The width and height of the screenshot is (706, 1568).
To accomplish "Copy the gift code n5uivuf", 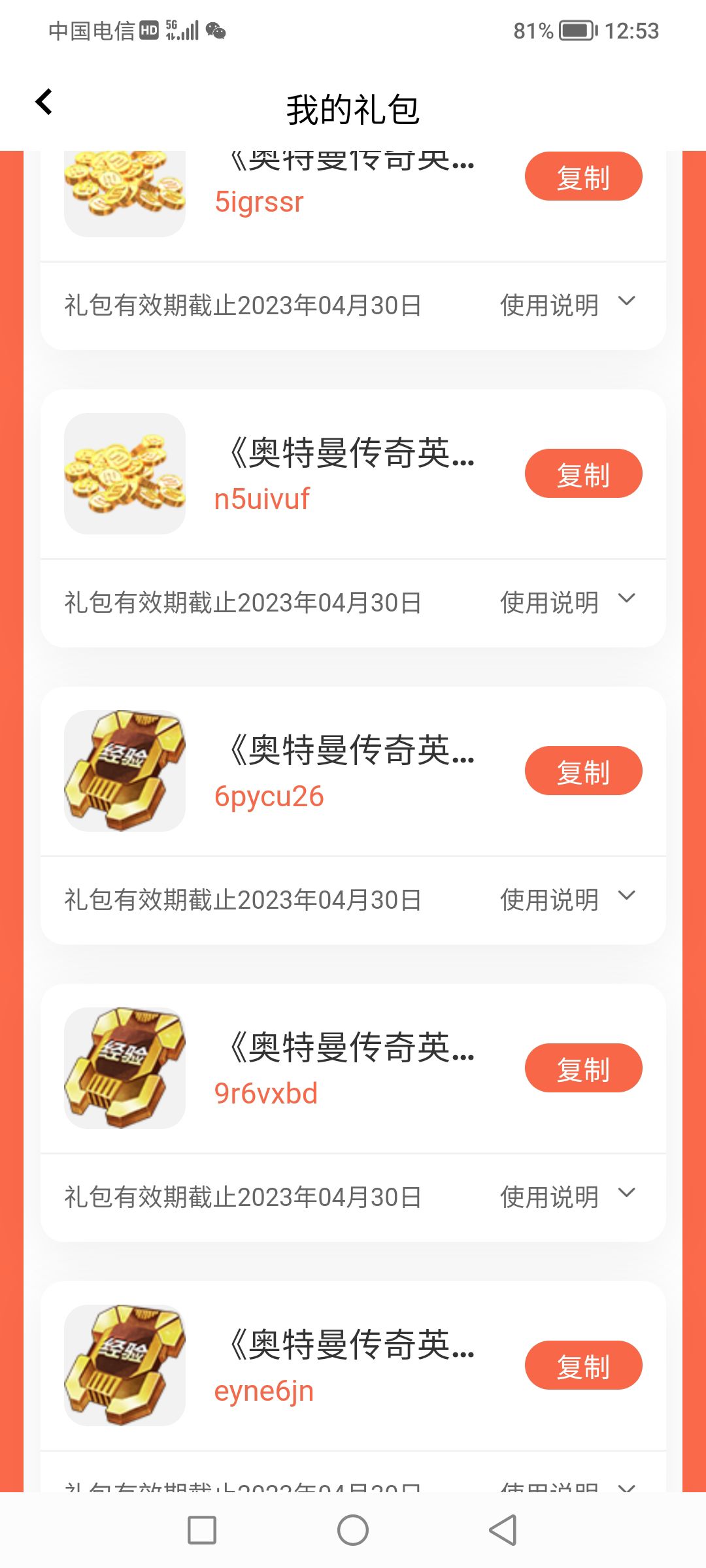I will pos(583,474).
